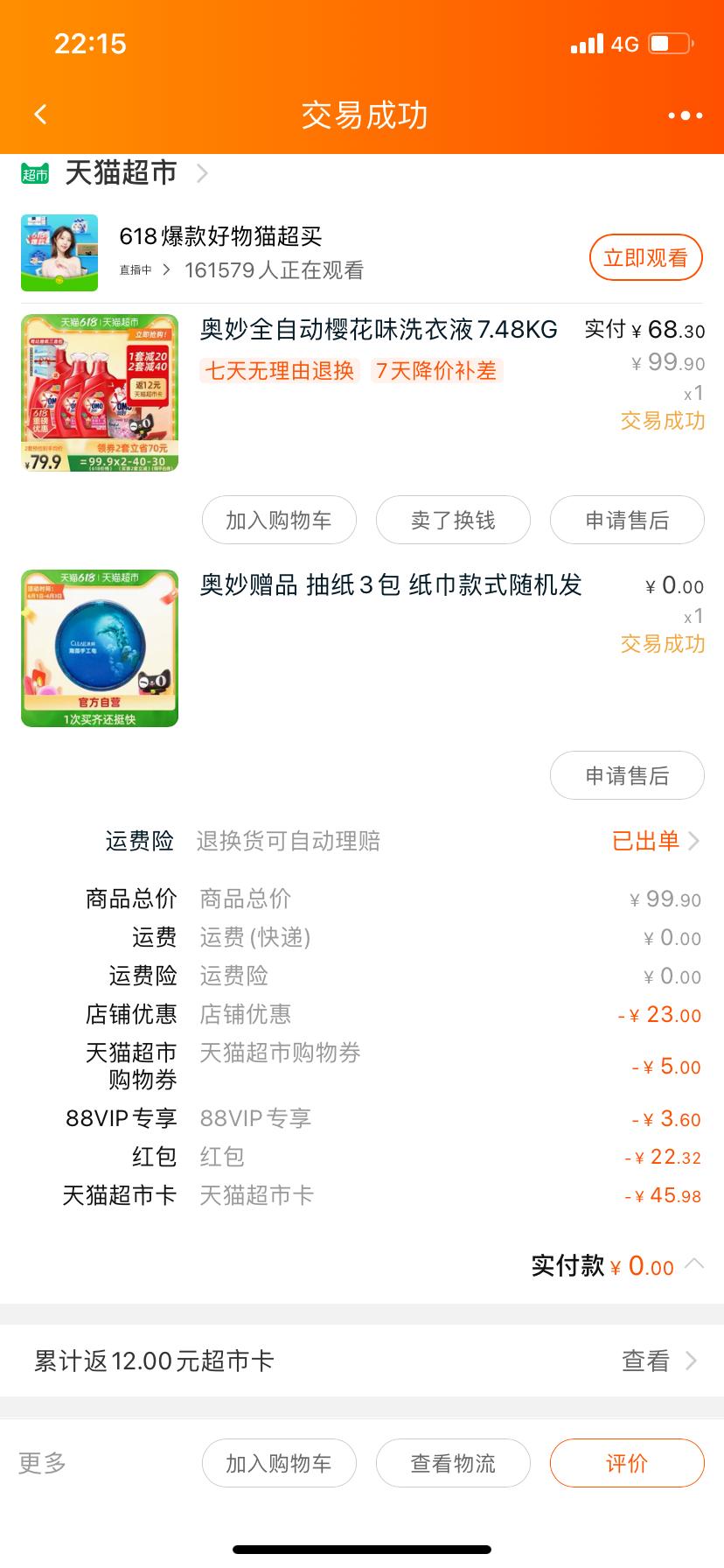This screenshot has height=1568, width=724.
Task: Click 申请售后 for the laundry detergent
Action: [626, 520]
